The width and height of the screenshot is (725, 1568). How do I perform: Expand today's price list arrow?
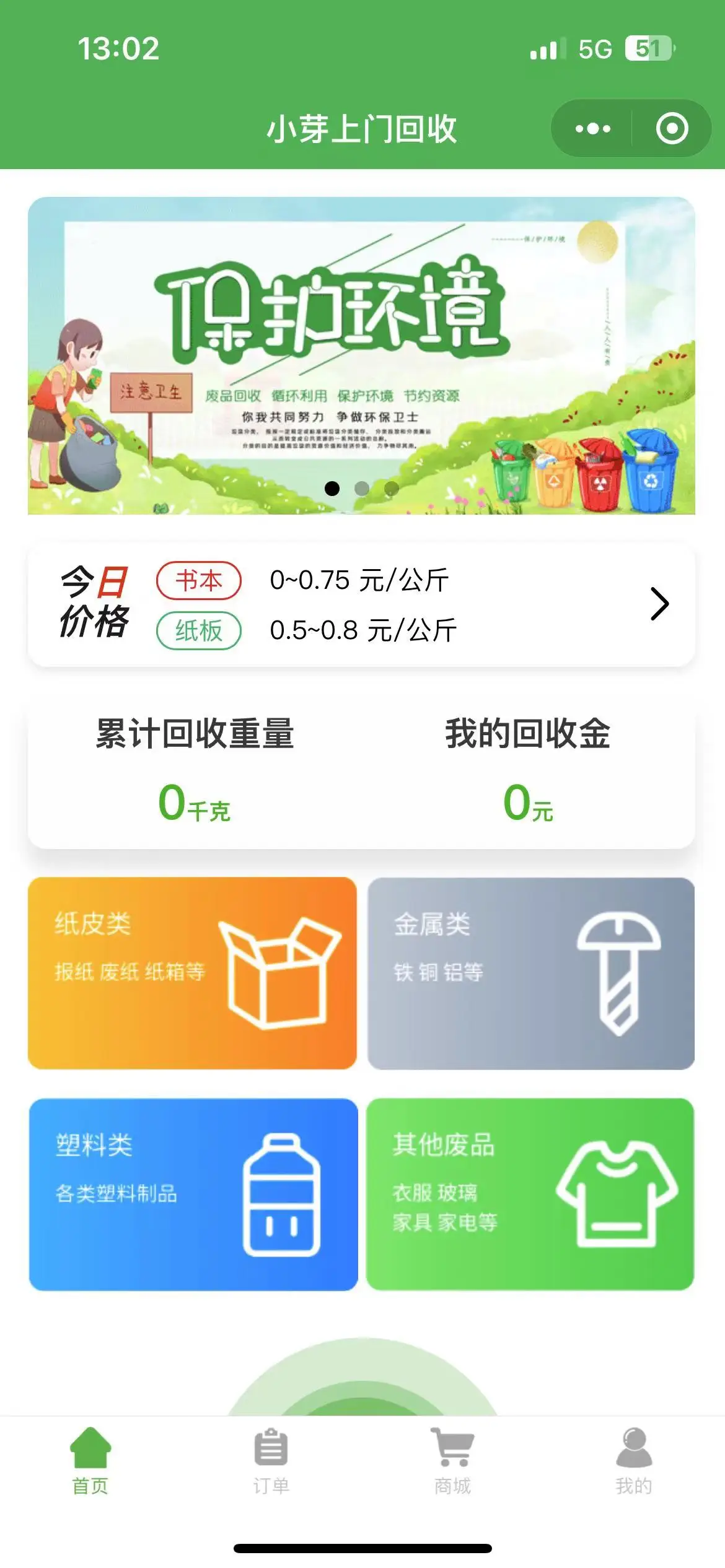pos(659,604)
